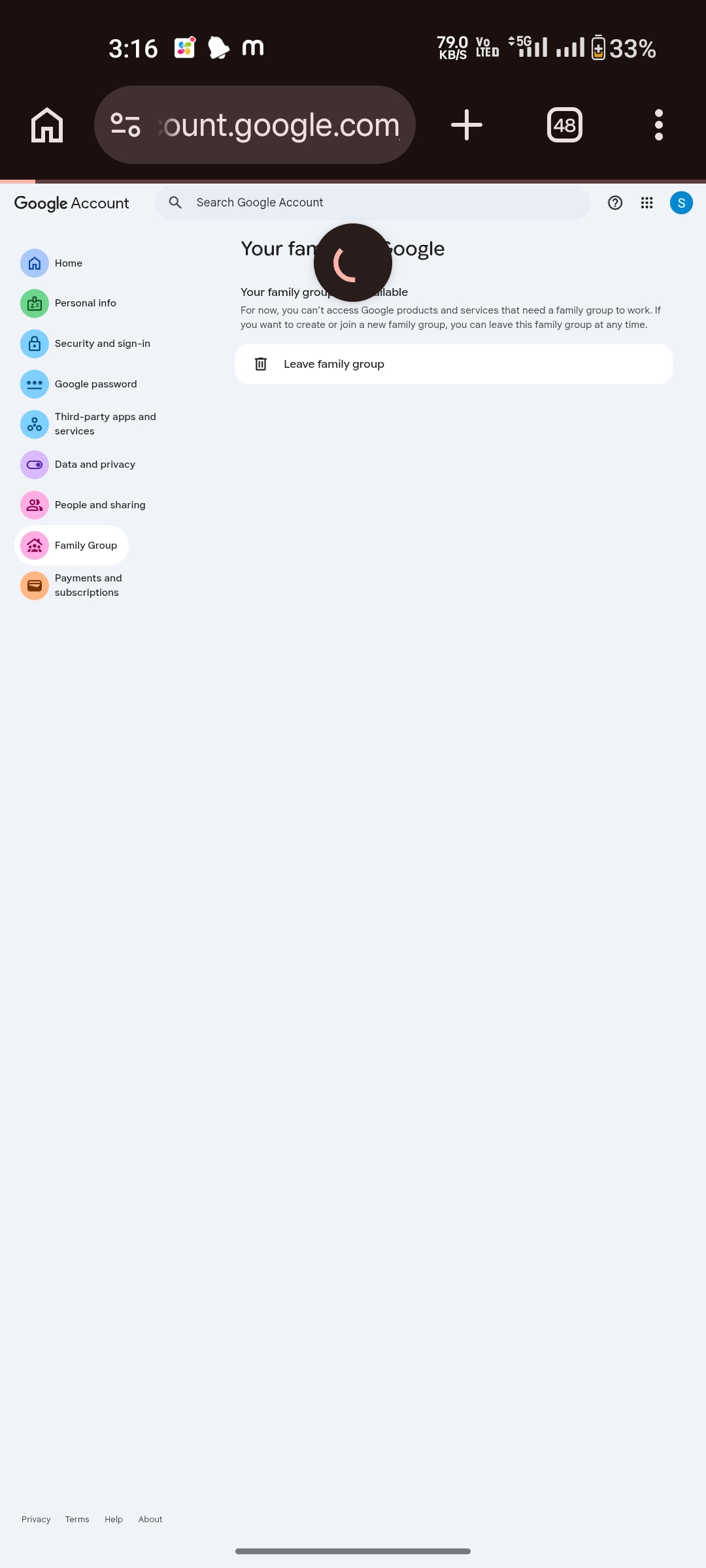Open the Google apps grid
Image resolution: width=706 pixels, height=1568 pixels.
[647, 203]
